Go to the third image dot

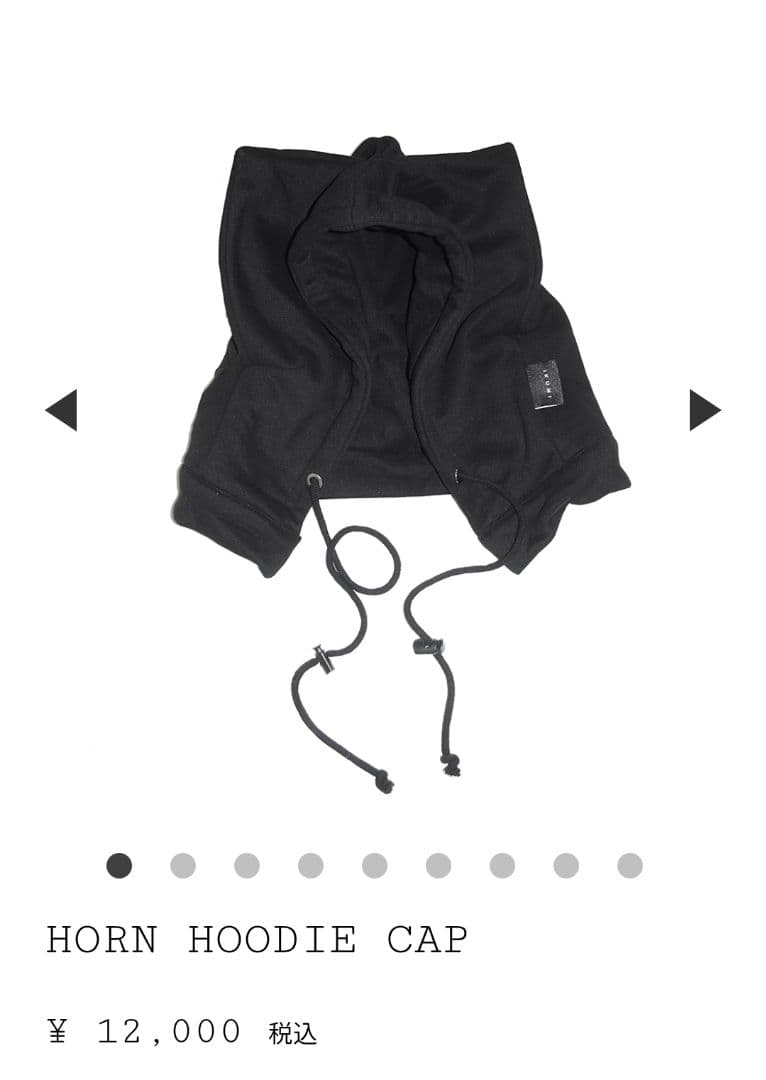(x=247, y=866)
